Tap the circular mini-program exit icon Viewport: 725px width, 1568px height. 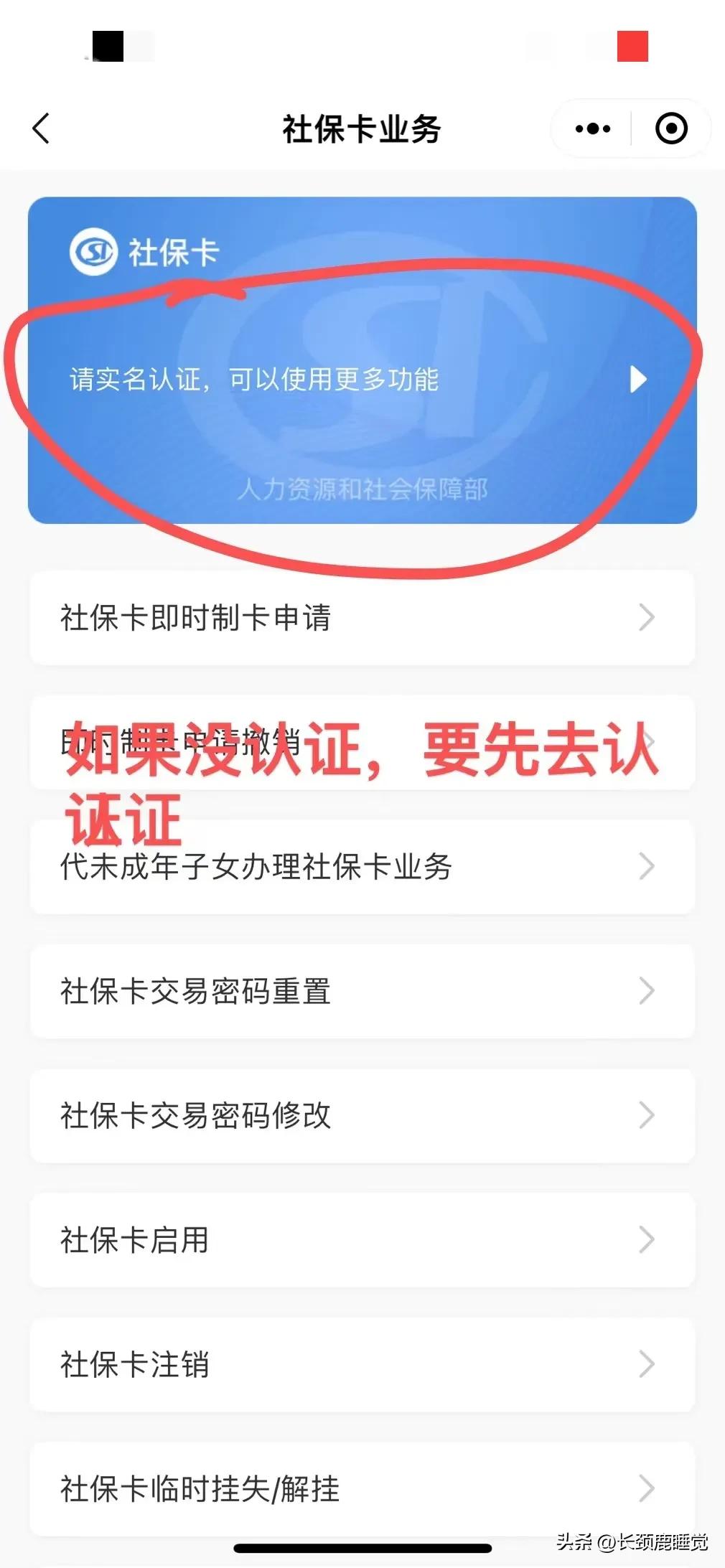[670, 129]
